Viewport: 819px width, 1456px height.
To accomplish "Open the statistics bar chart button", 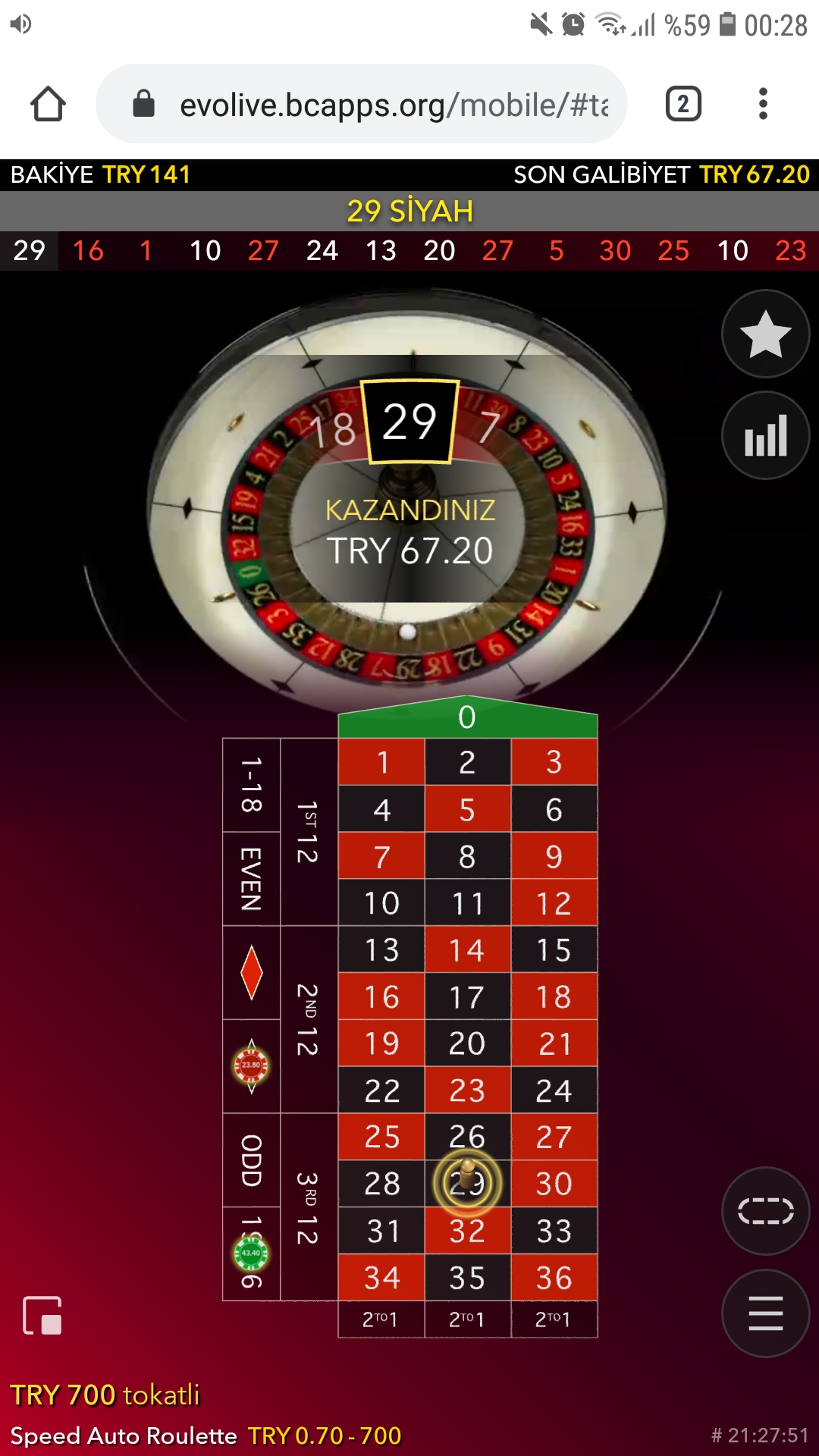I will pos(765,435).
